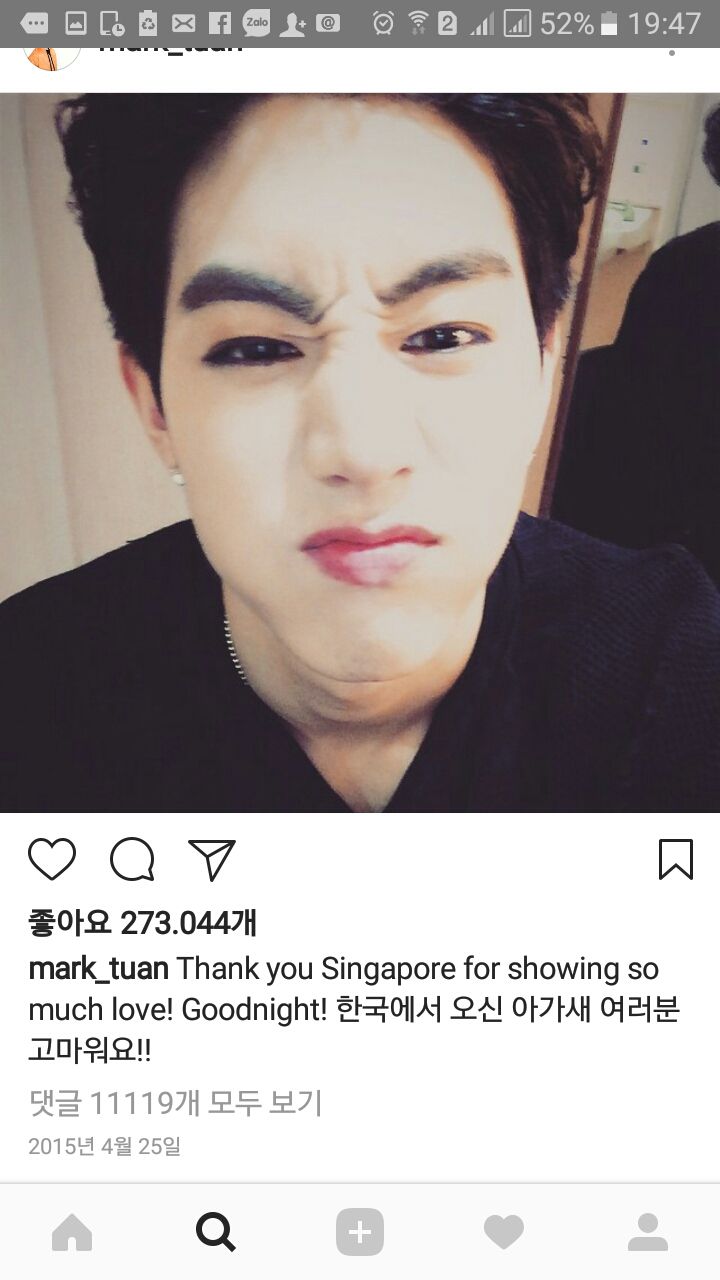This screenshot has width=720, height=1280.
Task: Open the Activity heart tab
Action: tap(504, 1232)
